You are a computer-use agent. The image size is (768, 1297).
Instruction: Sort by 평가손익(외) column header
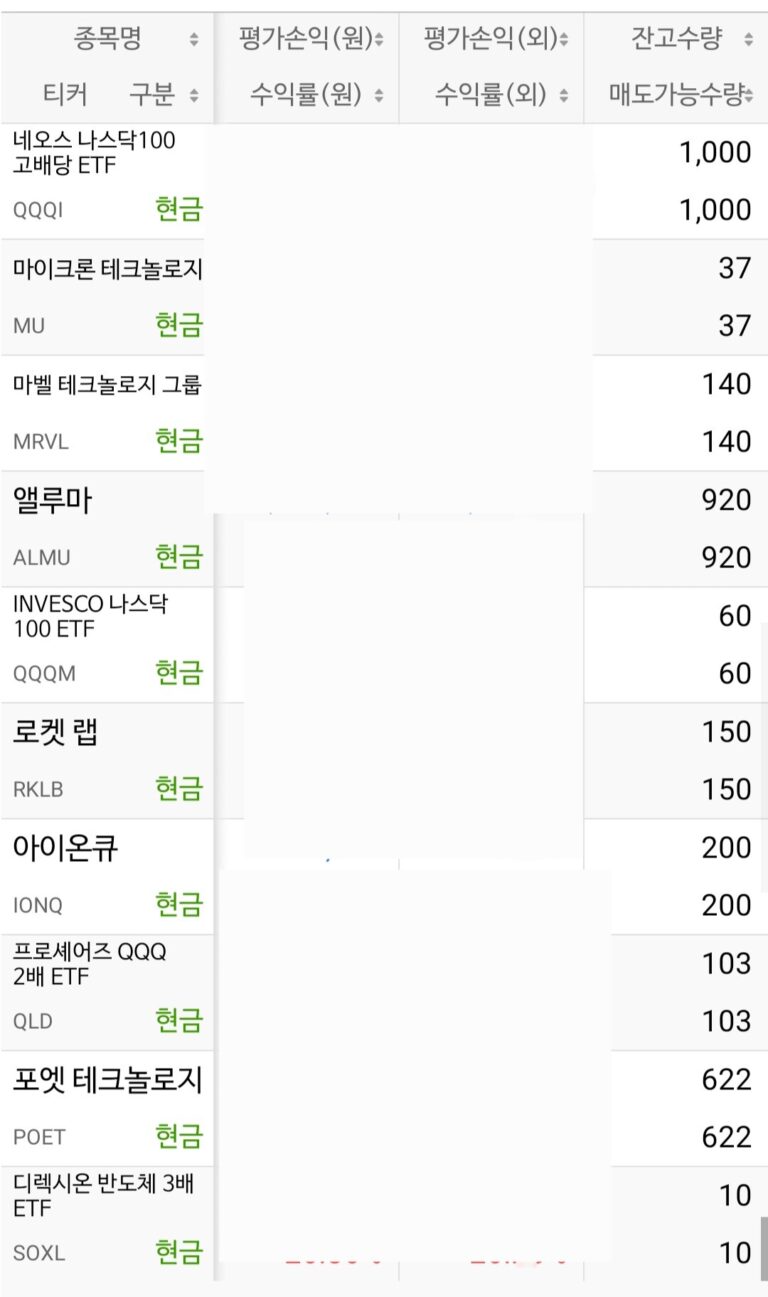[491, 40]
